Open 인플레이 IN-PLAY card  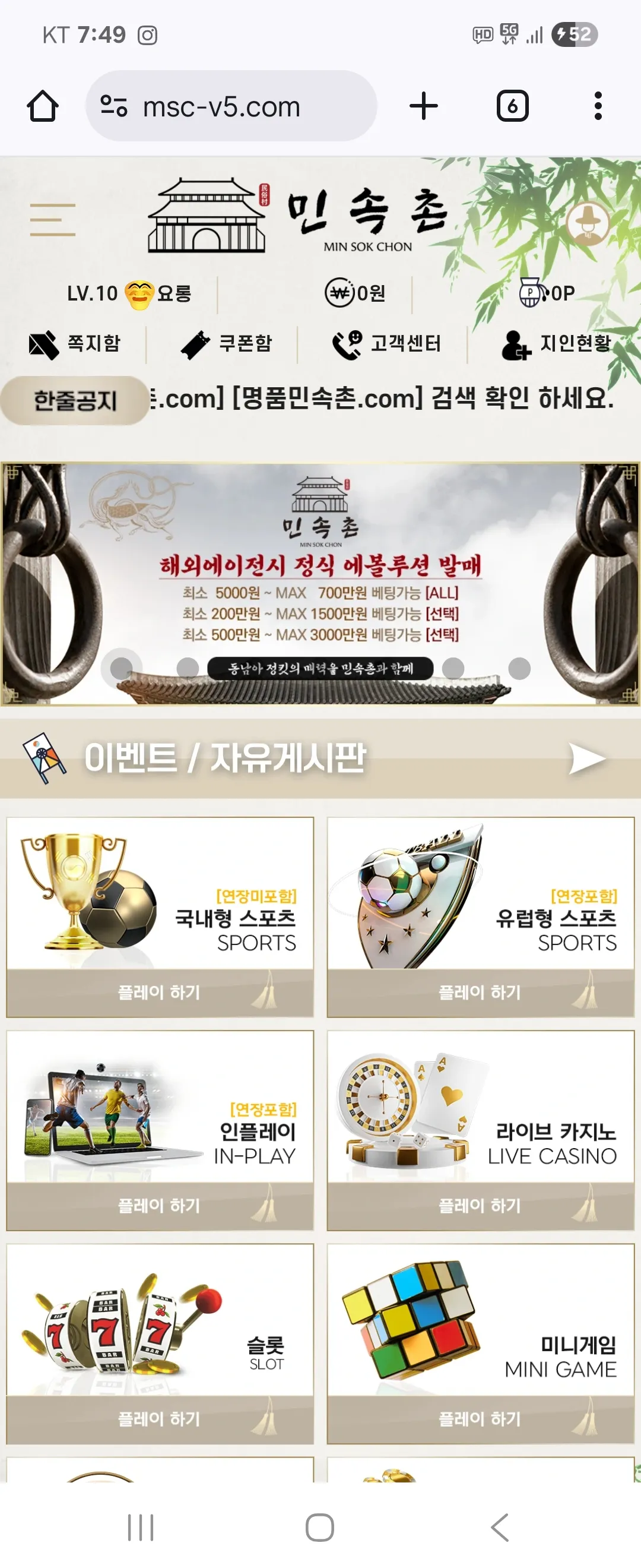point(160,1205)
